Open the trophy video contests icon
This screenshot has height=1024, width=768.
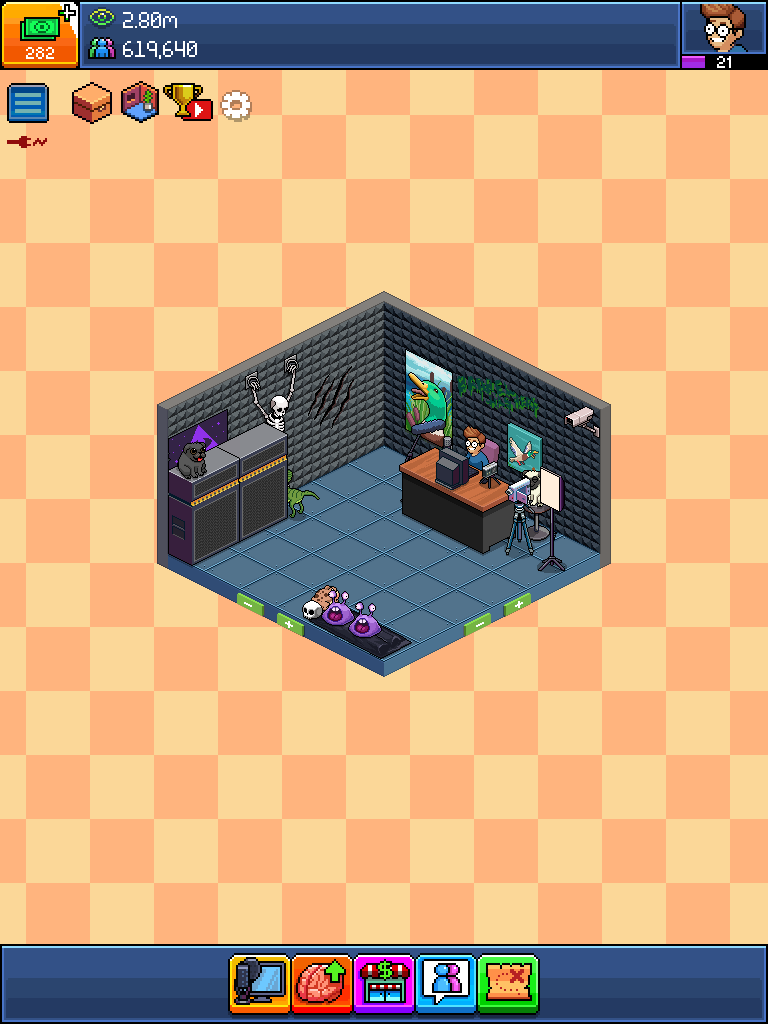click(189, 102)
